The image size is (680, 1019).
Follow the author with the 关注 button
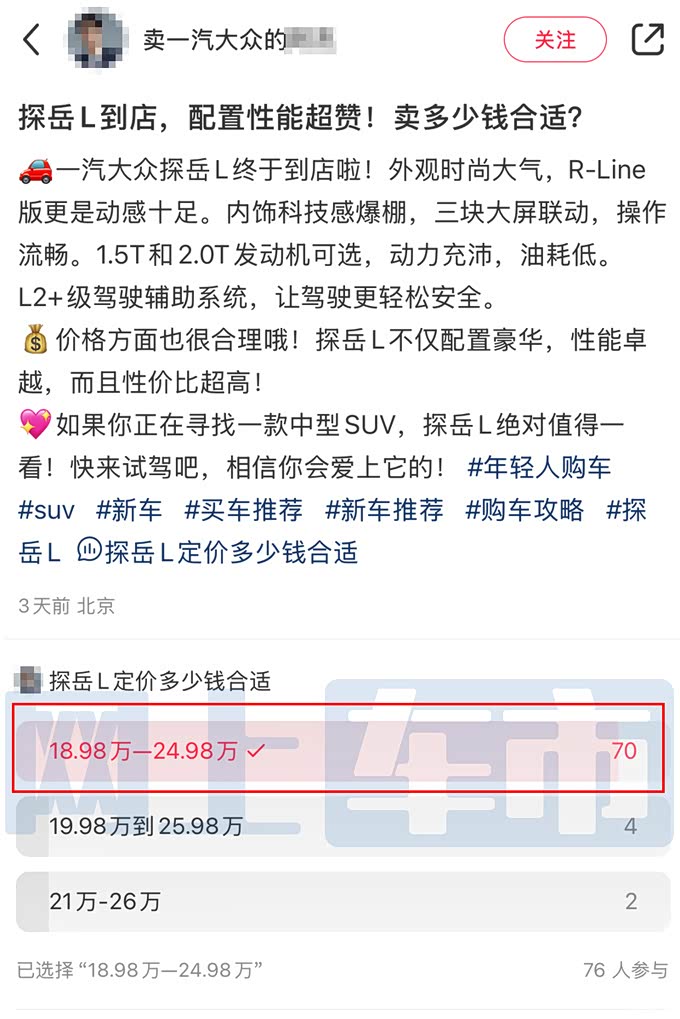(555, 40)
